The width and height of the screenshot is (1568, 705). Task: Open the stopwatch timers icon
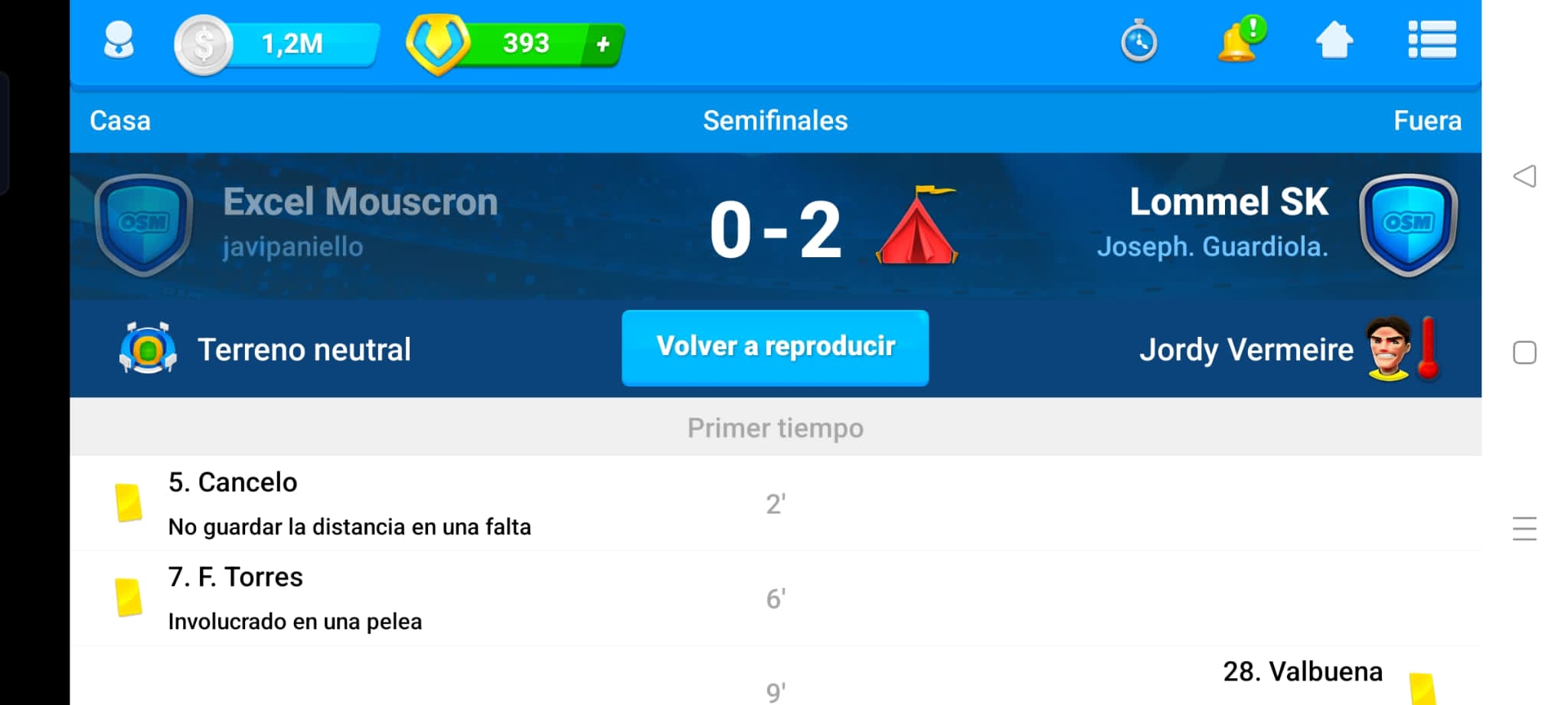click(x=1138, y=41)
